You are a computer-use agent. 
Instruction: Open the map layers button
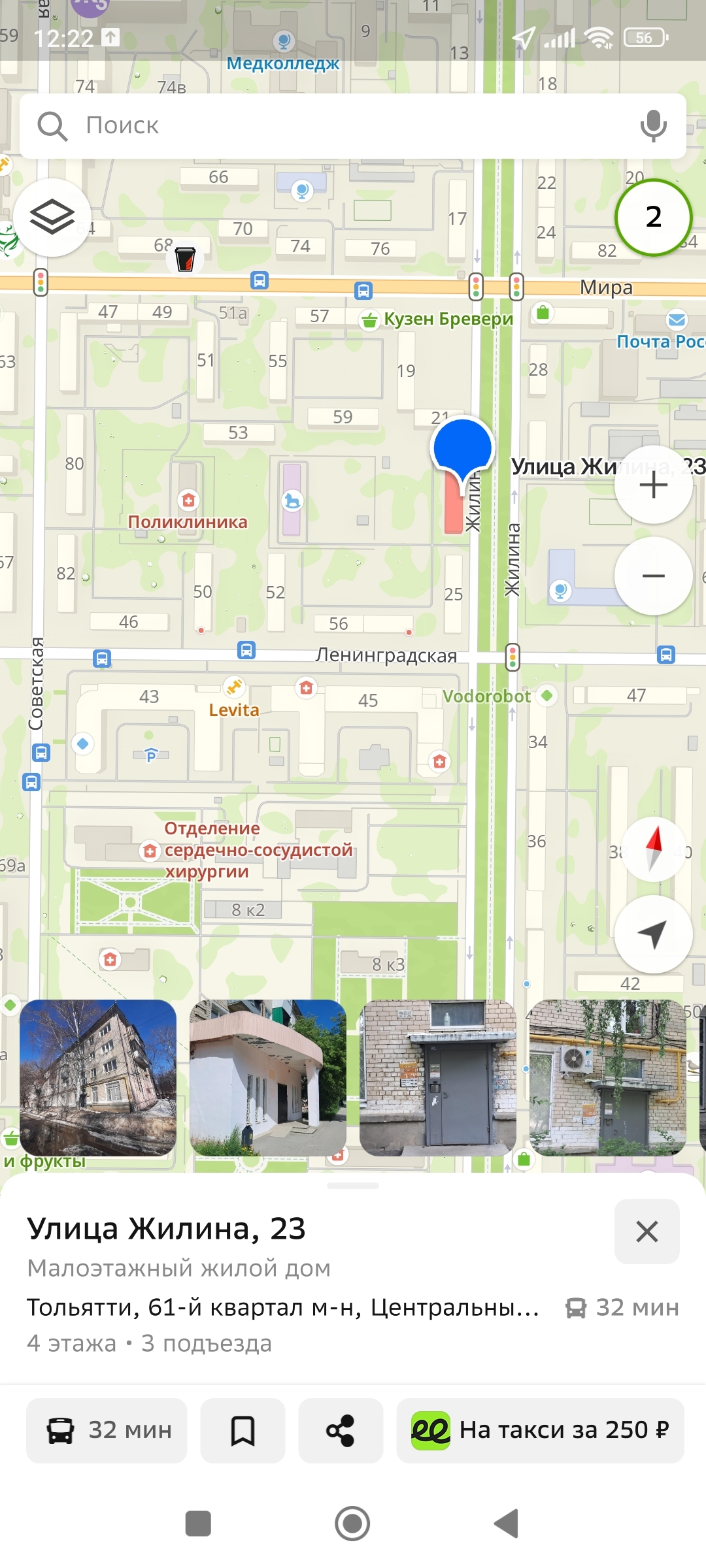[52, 217]
